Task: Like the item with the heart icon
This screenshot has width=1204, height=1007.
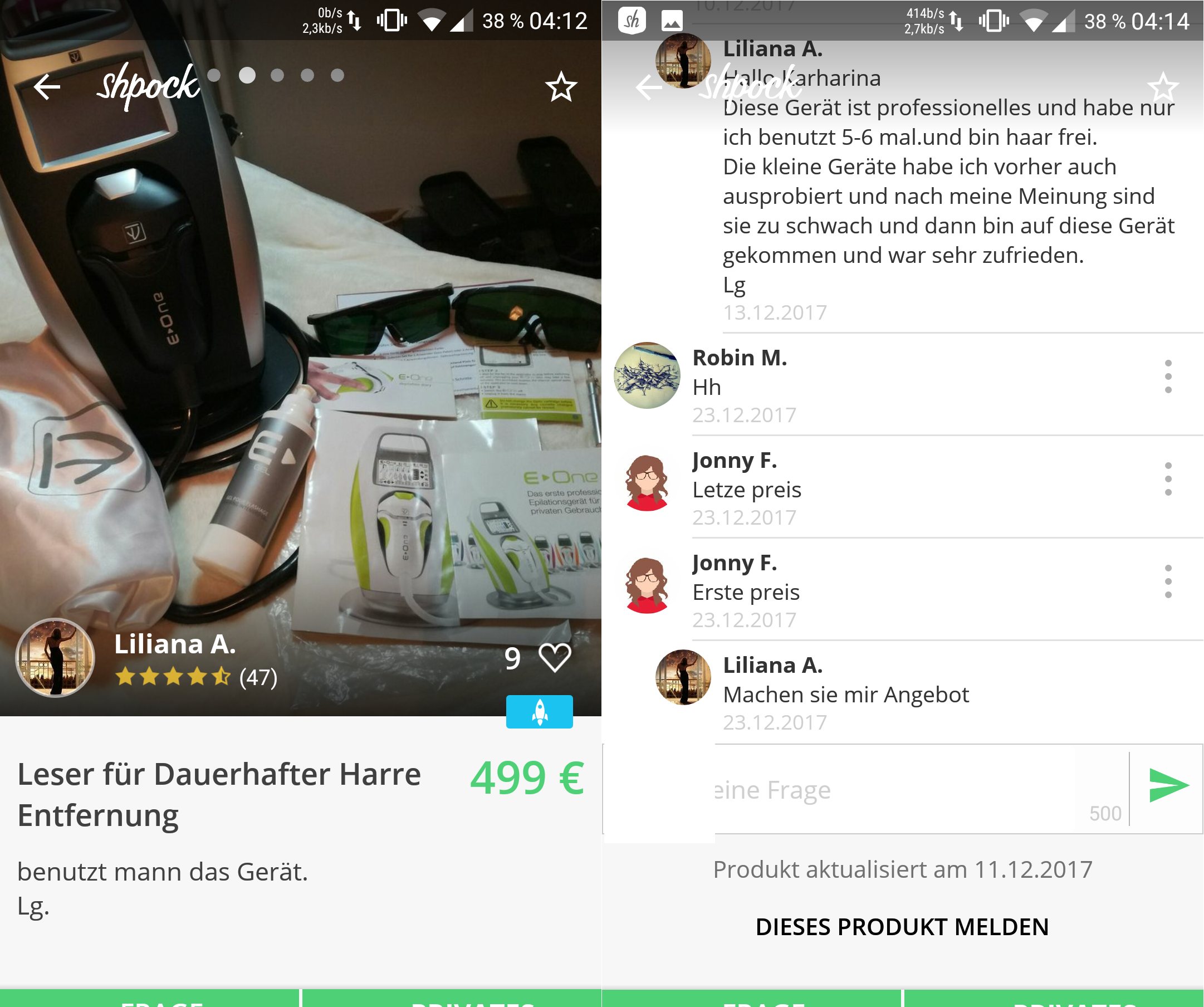Action: [555, 657]
